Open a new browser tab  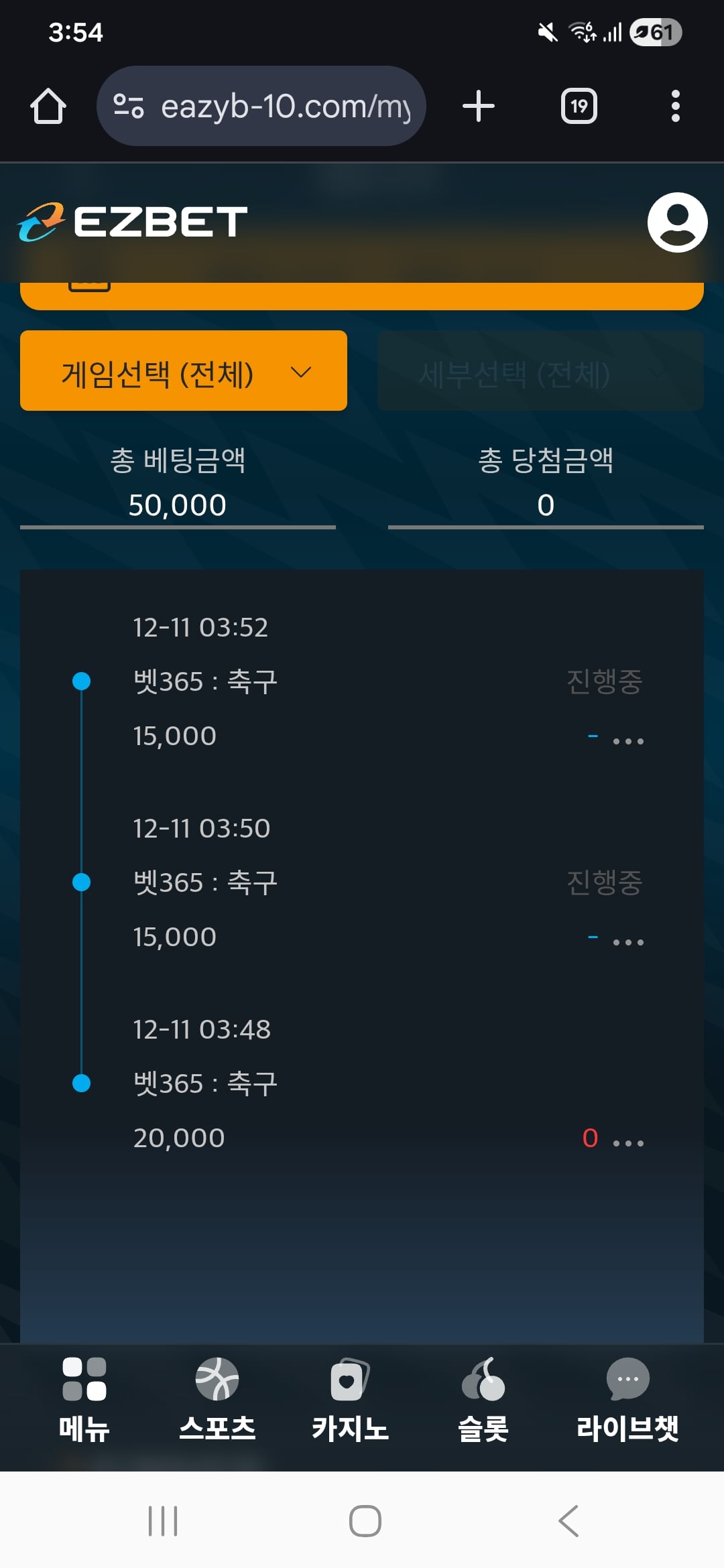point(479,107)
